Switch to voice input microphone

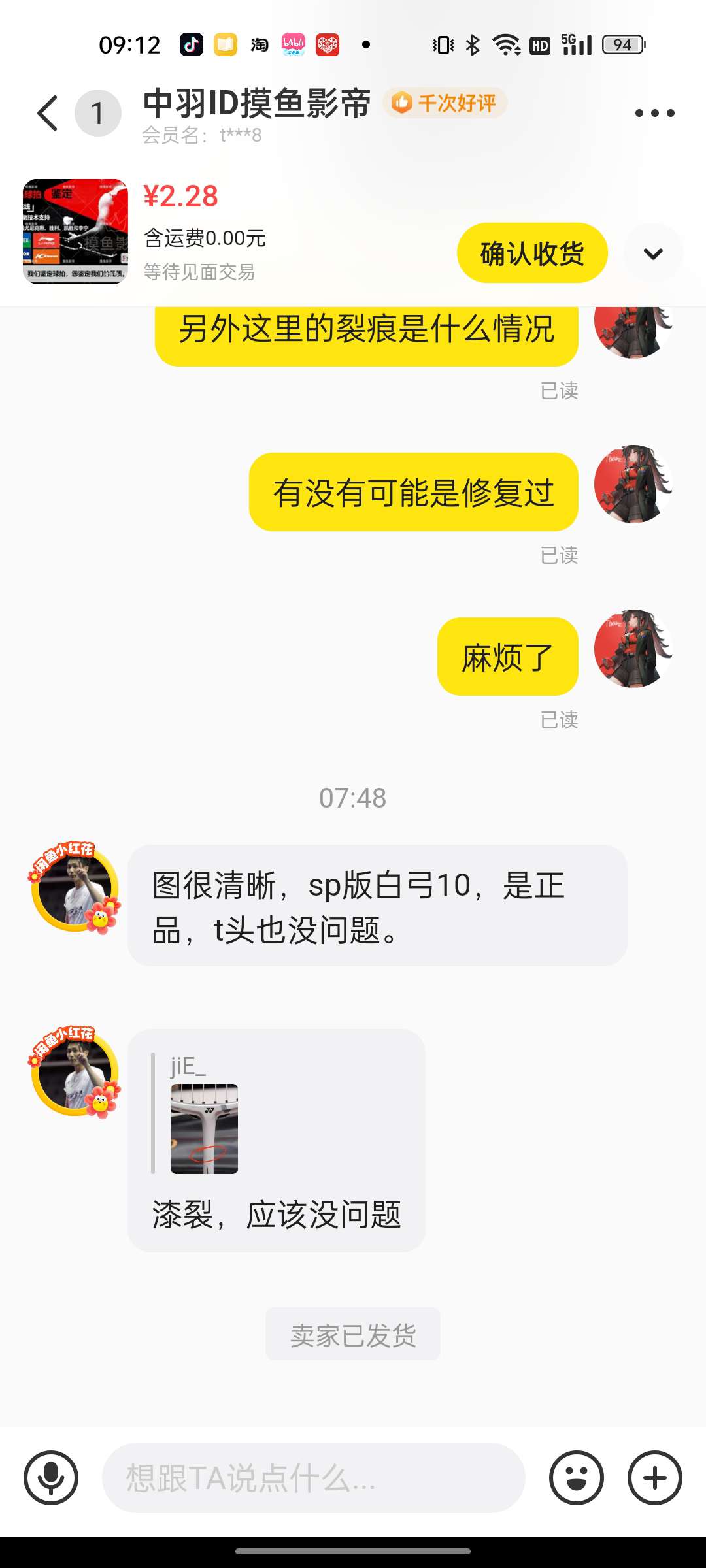pyautogui.click(x=51, y=1477)
